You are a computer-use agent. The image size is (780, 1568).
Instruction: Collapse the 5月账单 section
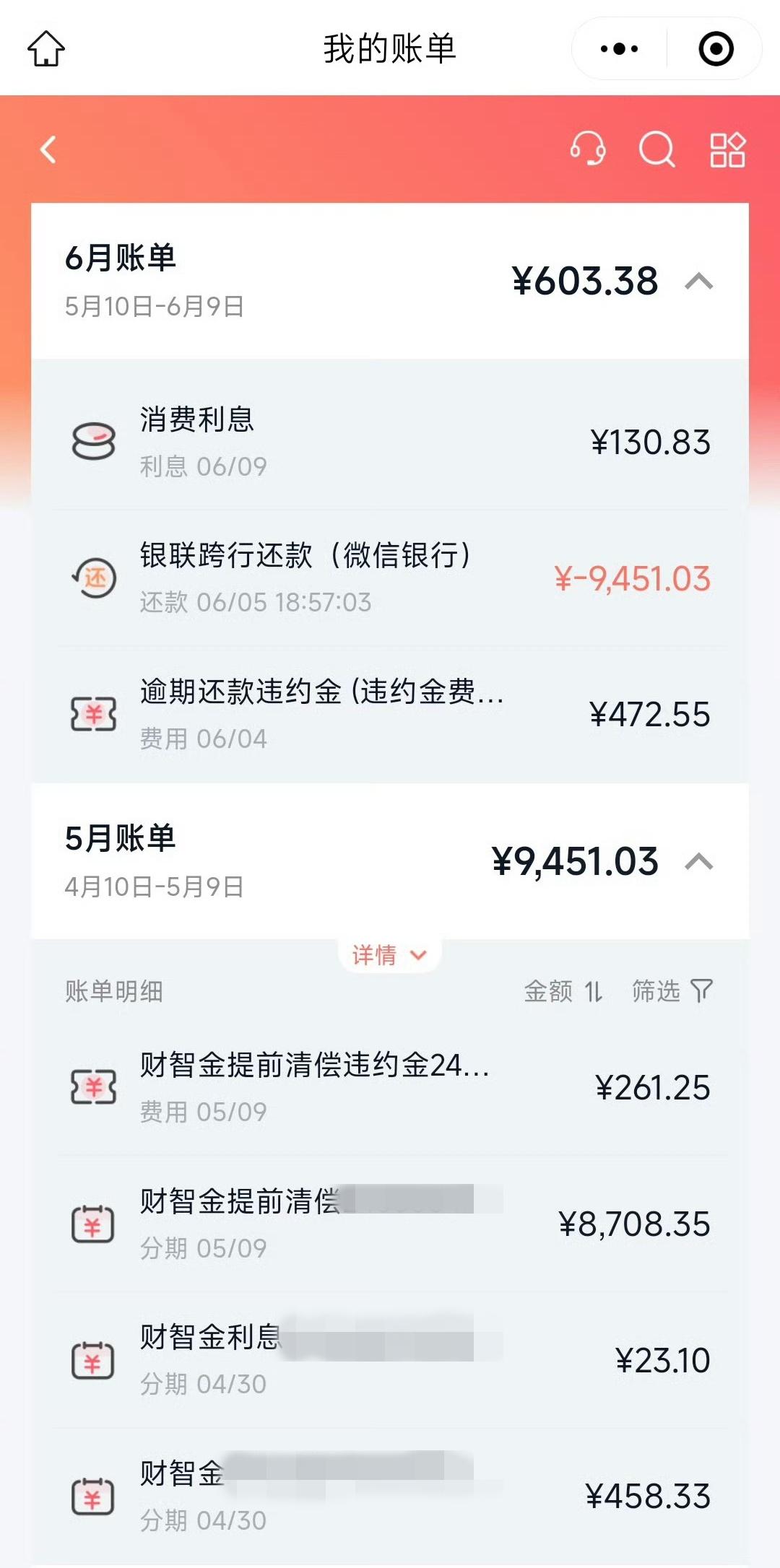click(698, 861)
